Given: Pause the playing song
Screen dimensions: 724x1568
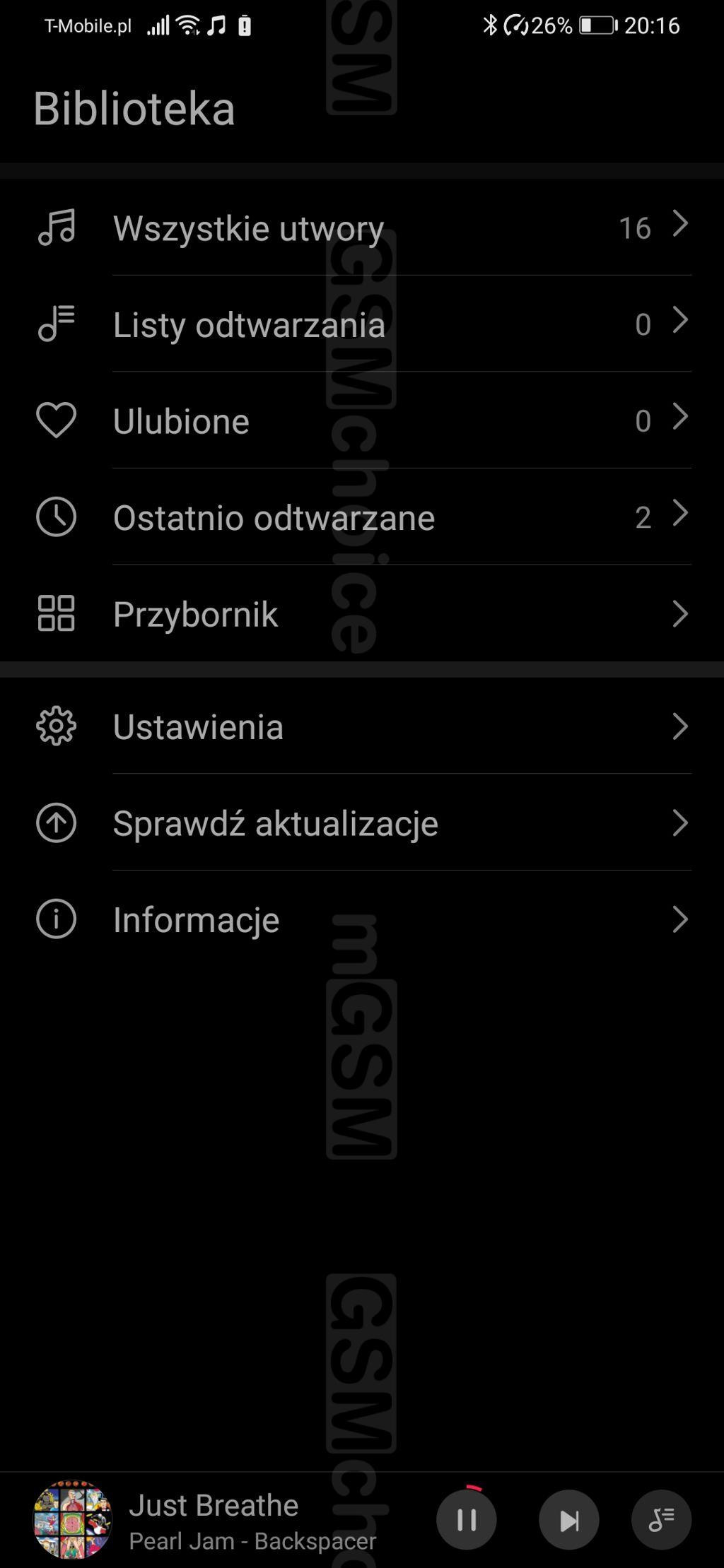Looking at the screenshot, I should 466,1519.
